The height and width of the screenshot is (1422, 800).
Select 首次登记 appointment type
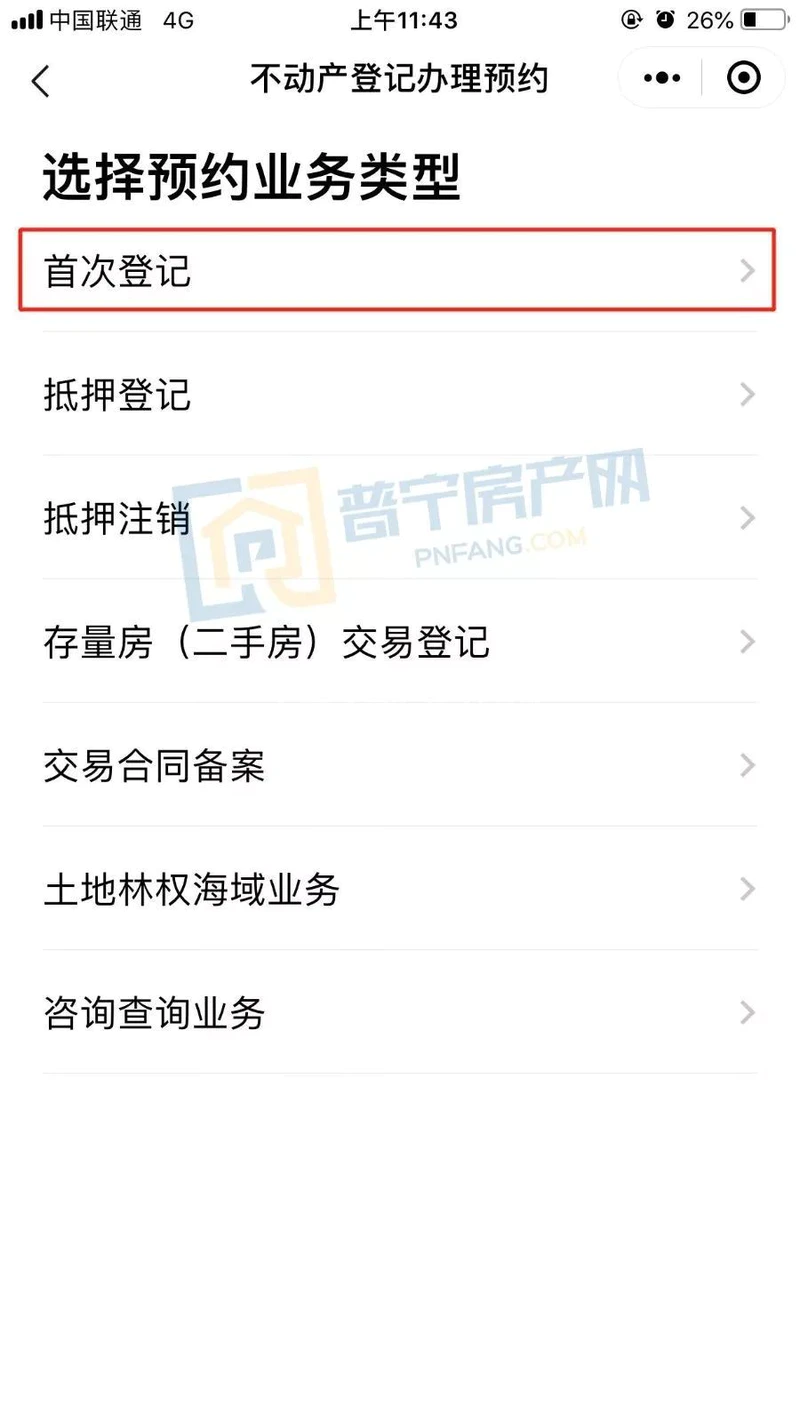(398, 271)
